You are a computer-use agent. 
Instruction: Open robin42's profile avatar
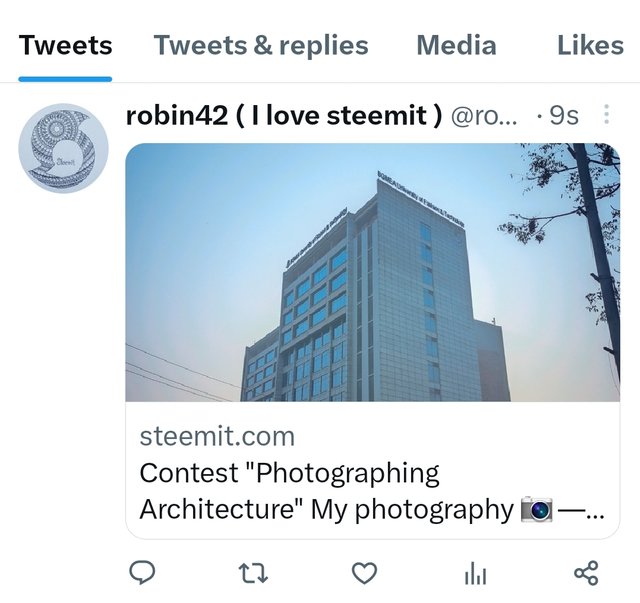[63, 148]
